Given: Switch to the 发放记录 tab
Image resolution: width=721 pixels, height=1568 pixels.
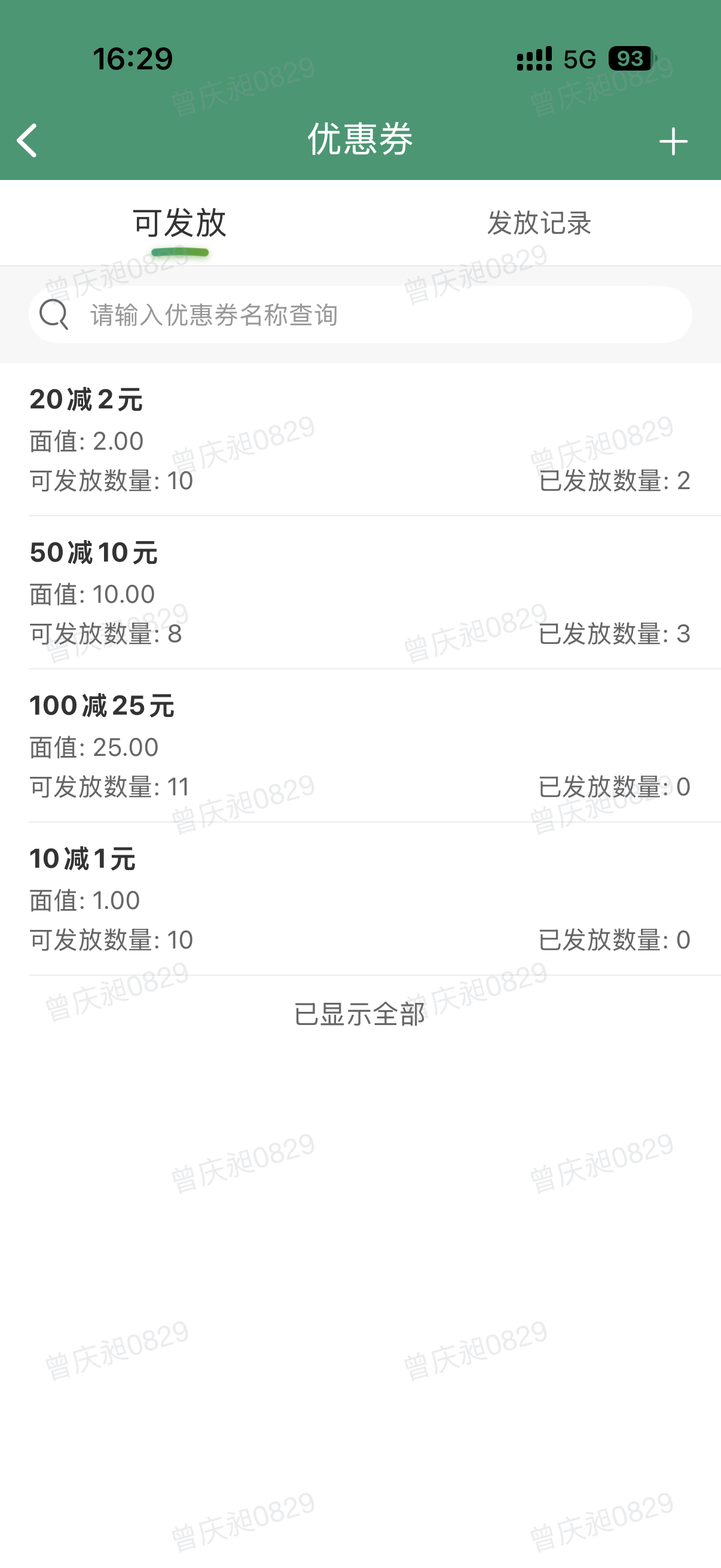Looking at the screenshot, I should [x=539, y=223].
